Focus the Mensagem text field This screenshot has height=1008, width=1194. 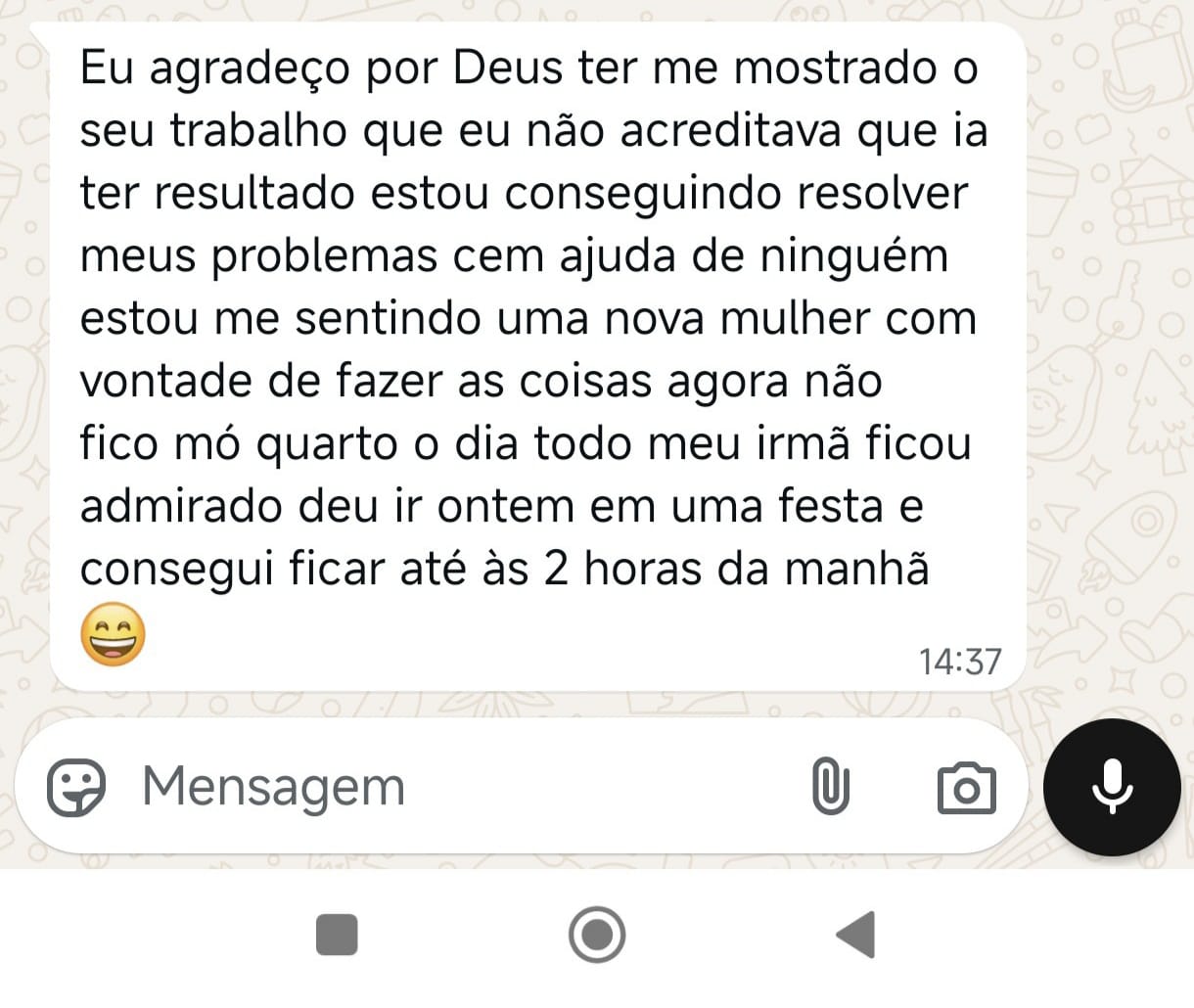440,788
